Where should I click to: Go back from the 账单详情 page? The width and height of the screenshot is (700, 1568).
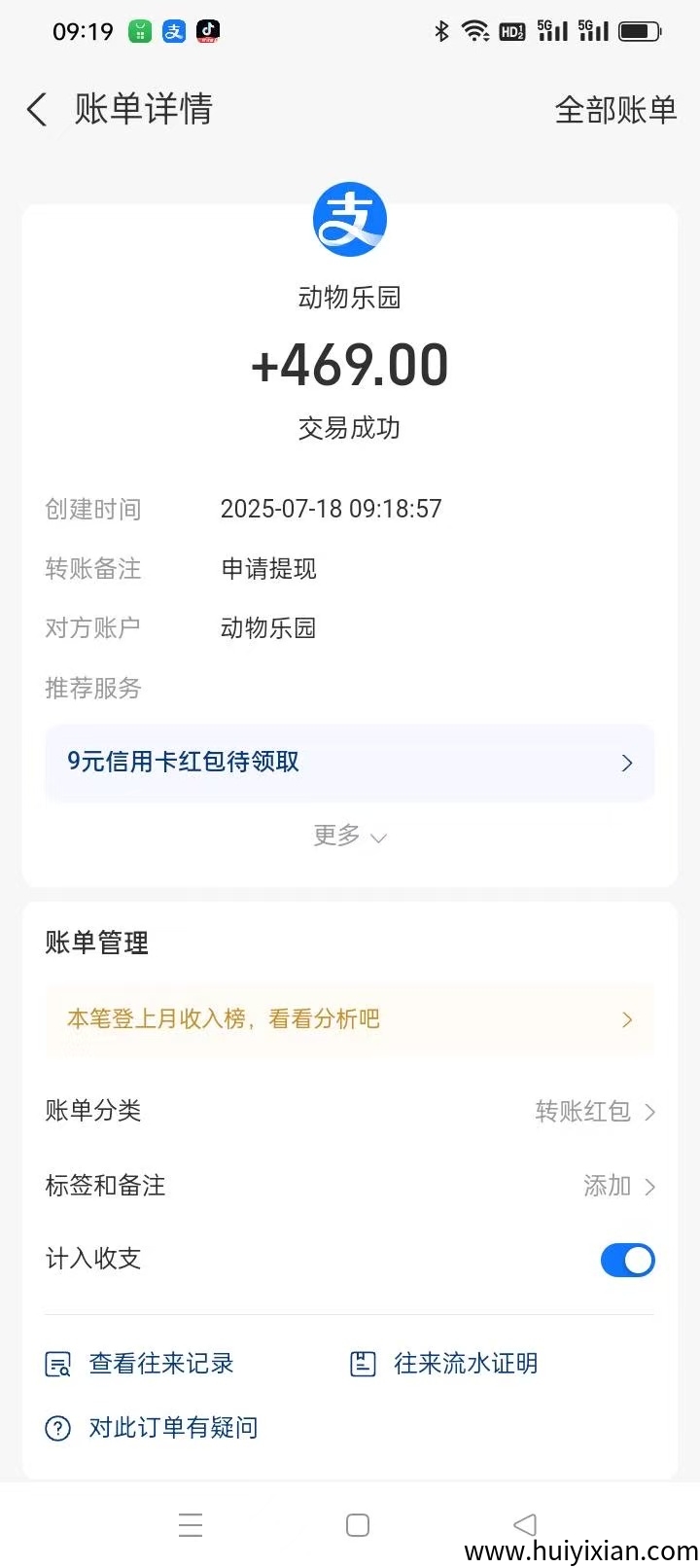pyautogui.click(x=37, y=110)
